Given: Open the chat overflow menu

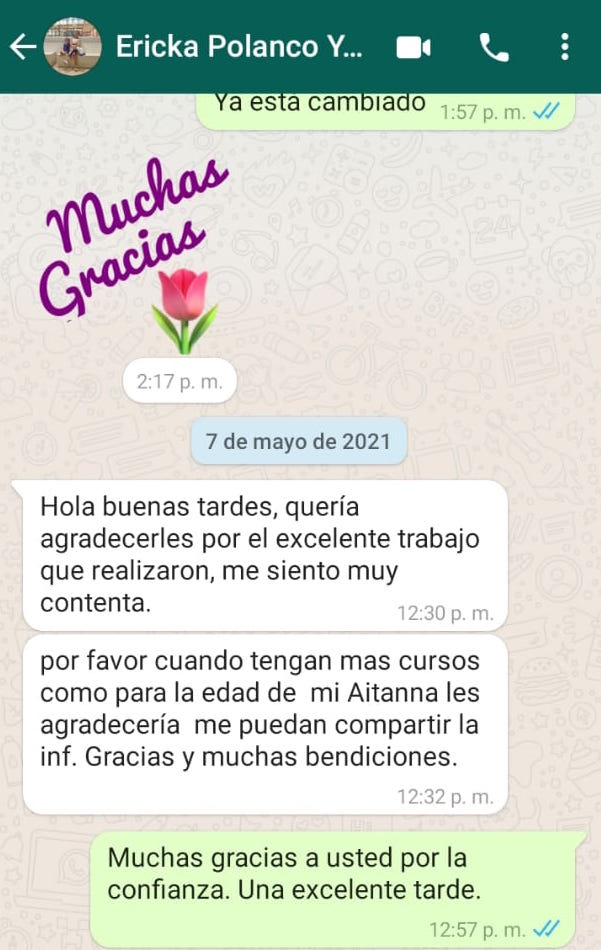Looking at the screenshot, I should click(565, 47).
